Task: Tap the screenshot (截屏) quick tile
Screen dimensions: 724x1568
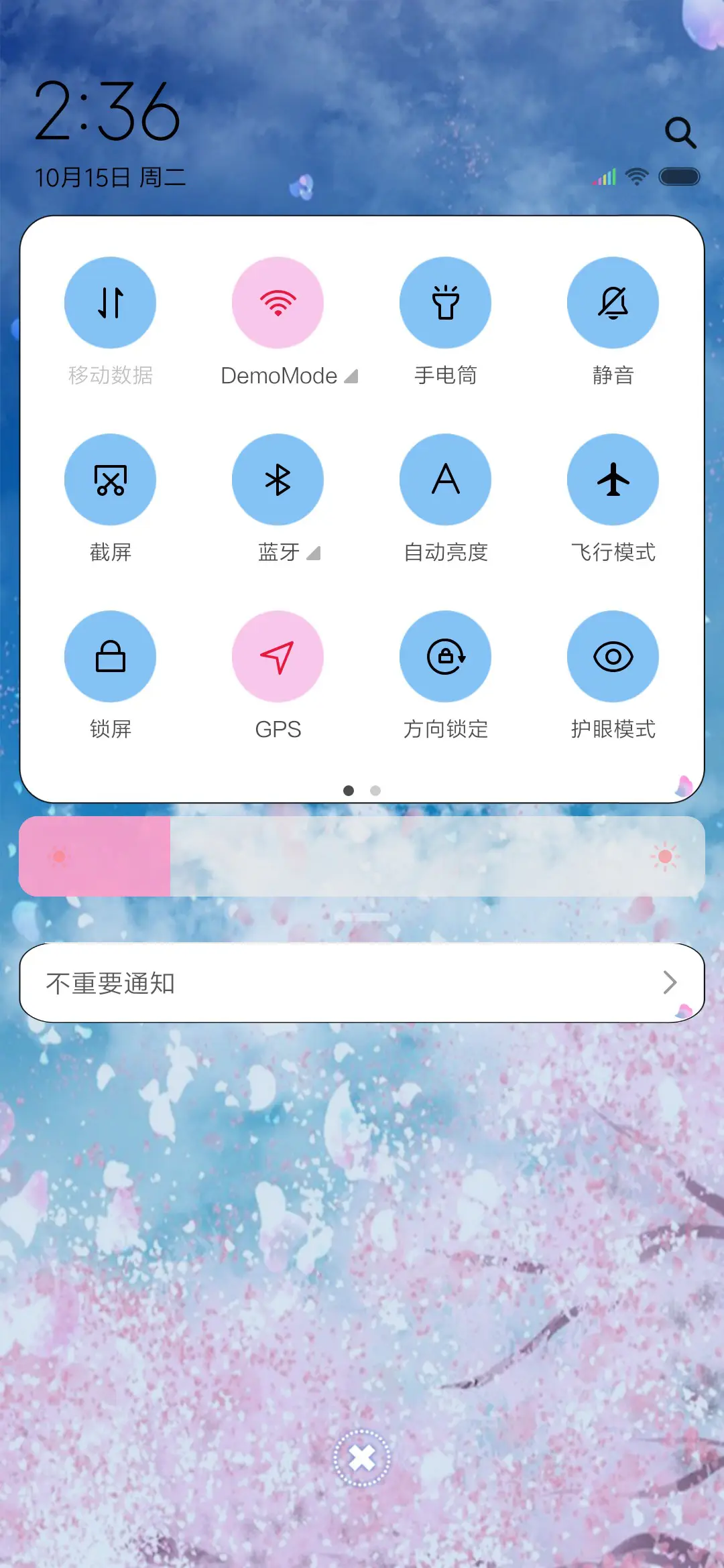Action: (111, 480)
